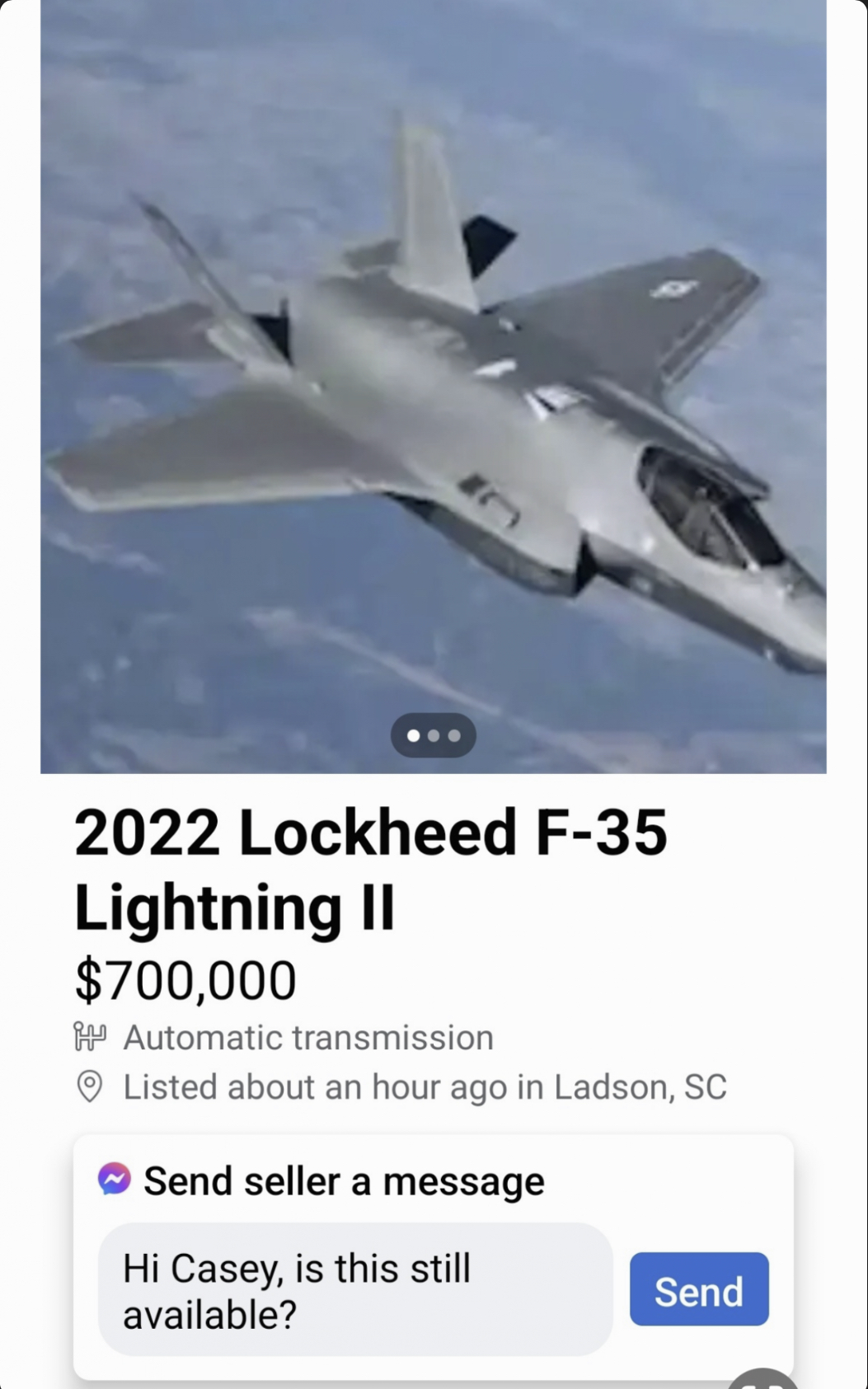Open the F-35 listing photo
Screen dimensions: 868x1389
[x=433, y=371]
